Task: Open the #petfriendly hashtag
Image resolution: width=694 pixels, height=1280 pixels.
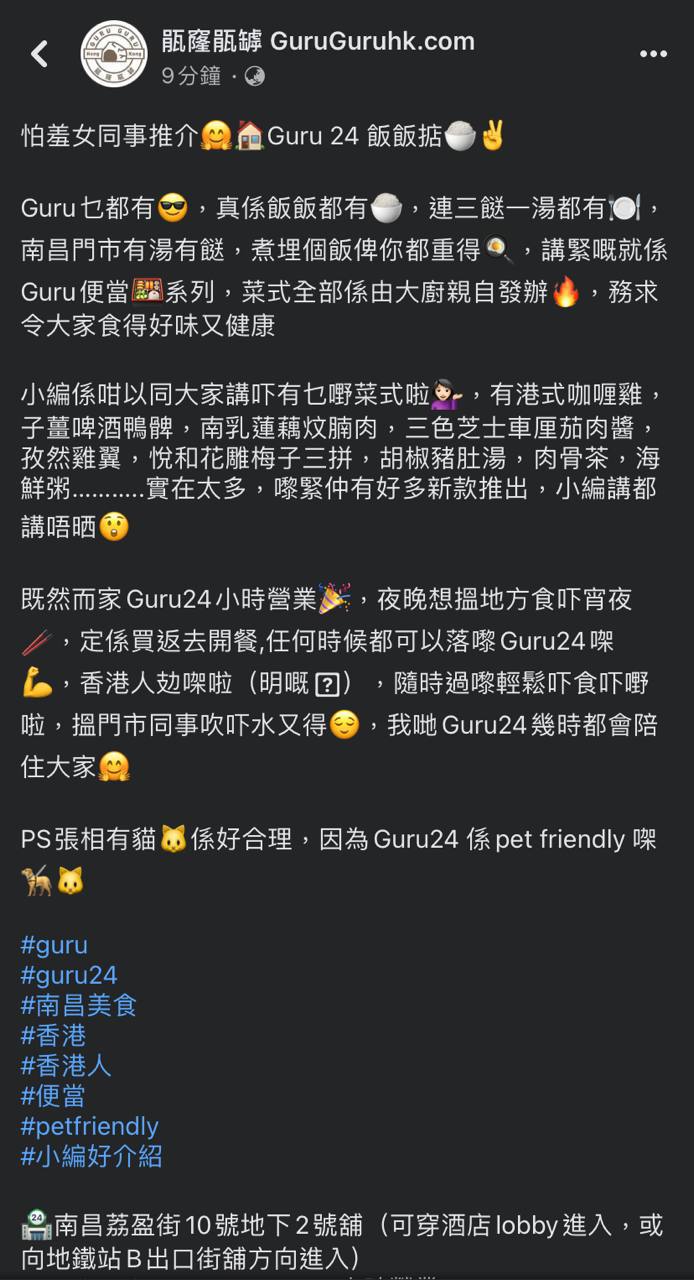Action: pyautogui.click(x=90, y=1127)
